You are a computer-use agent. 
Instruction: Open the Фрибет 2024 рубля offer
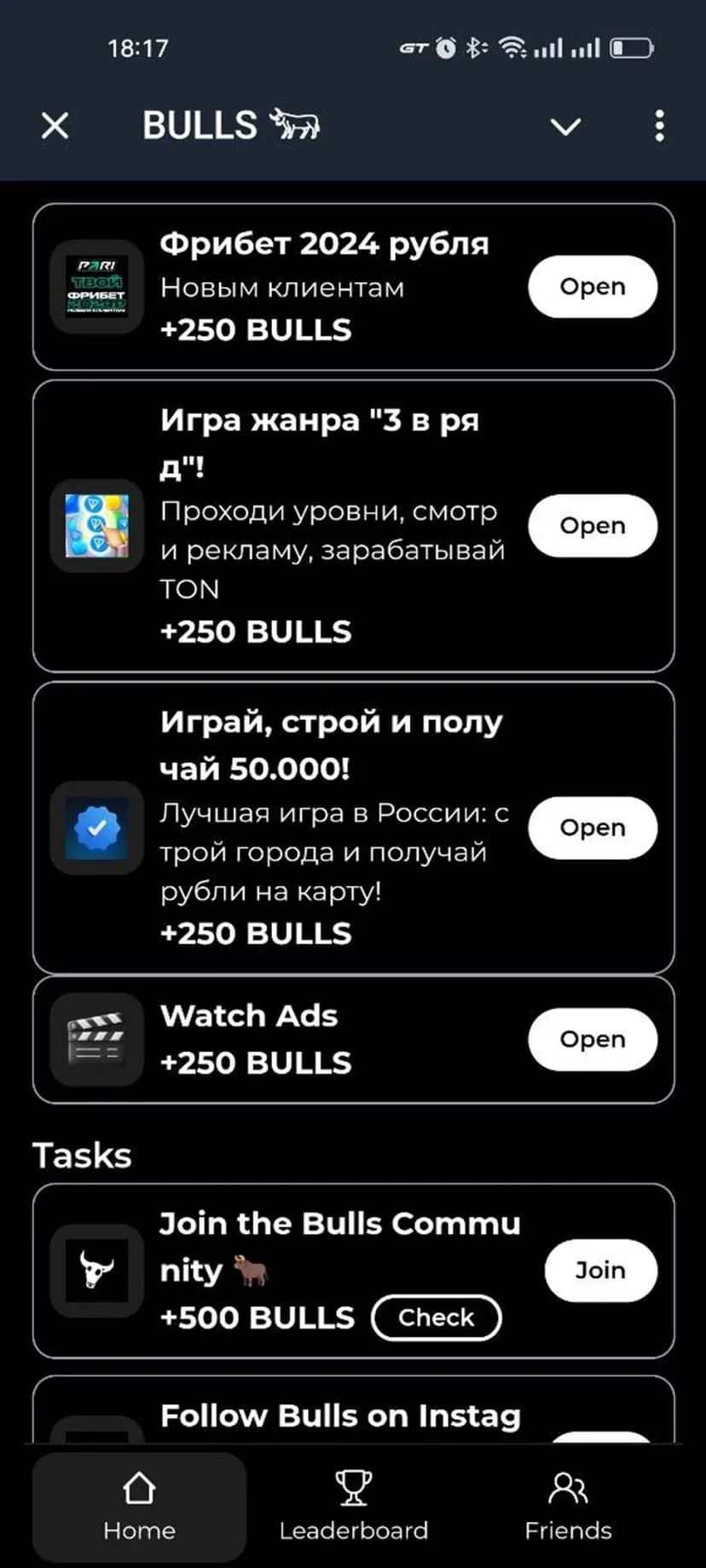point(593,287)
